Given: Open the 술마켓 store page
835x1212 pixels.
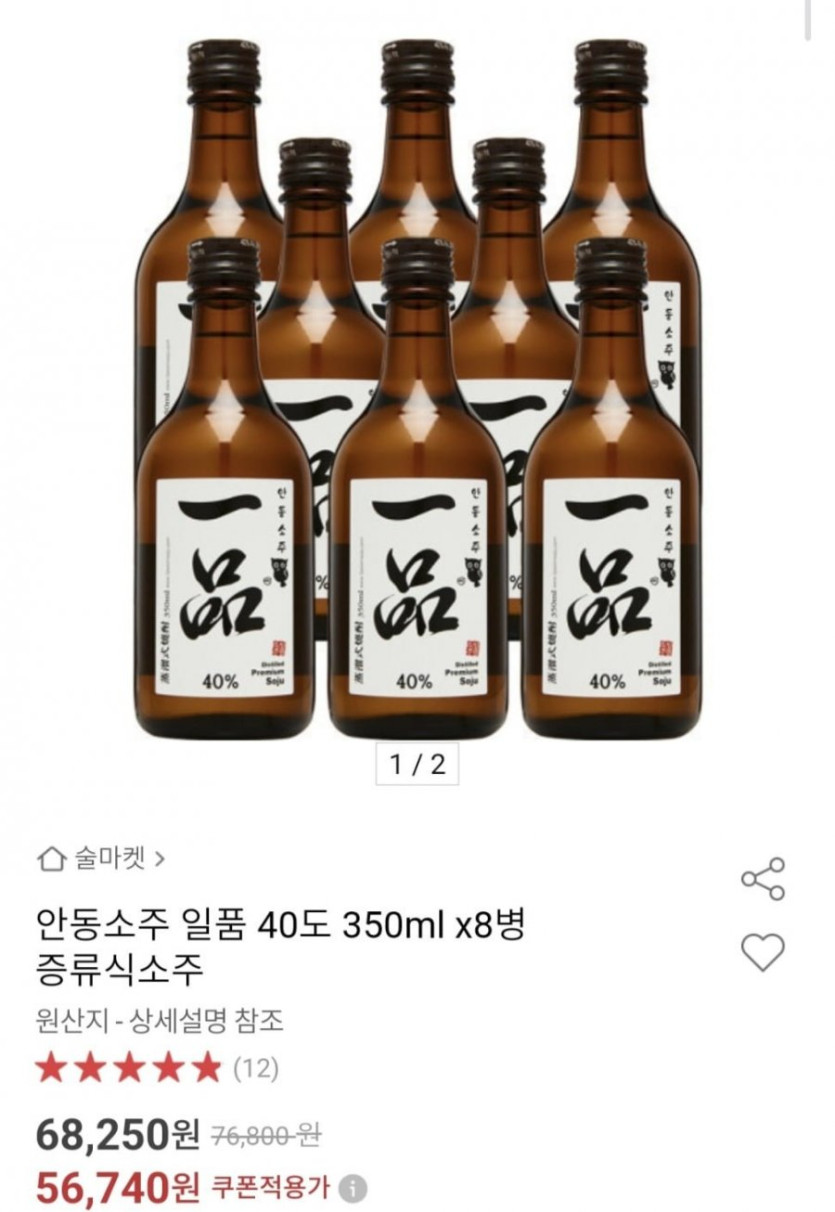Looking at the screenshot, I should [101, 857].
